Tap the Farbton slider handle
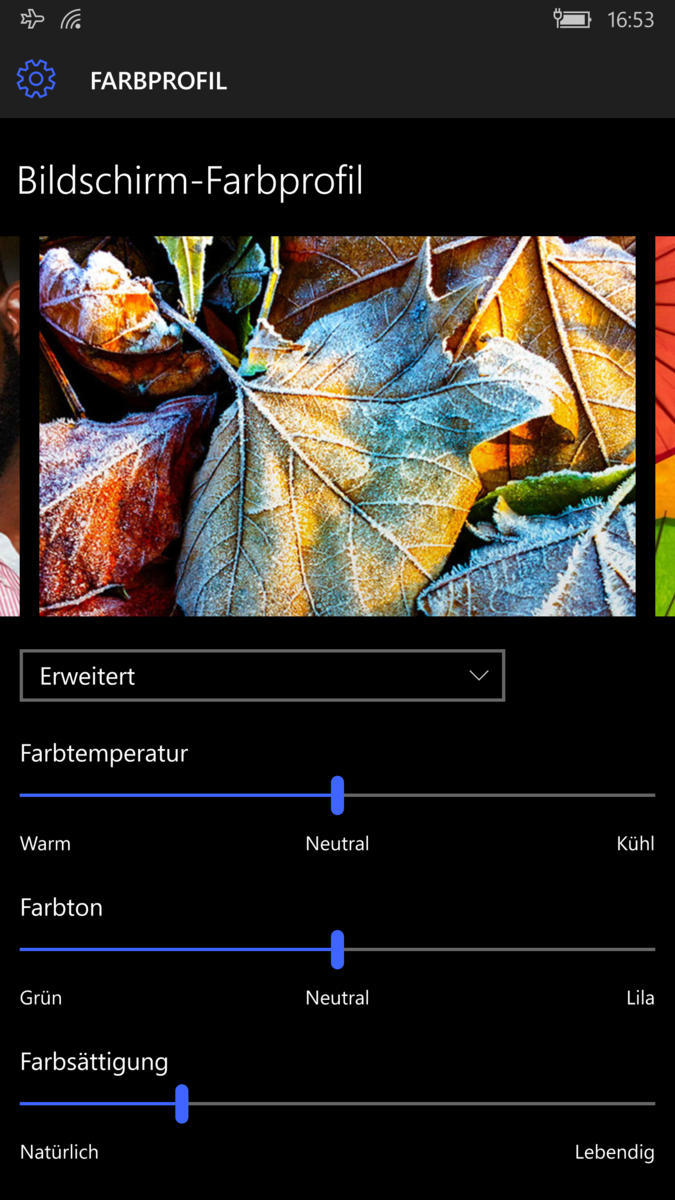 point(338,949)
